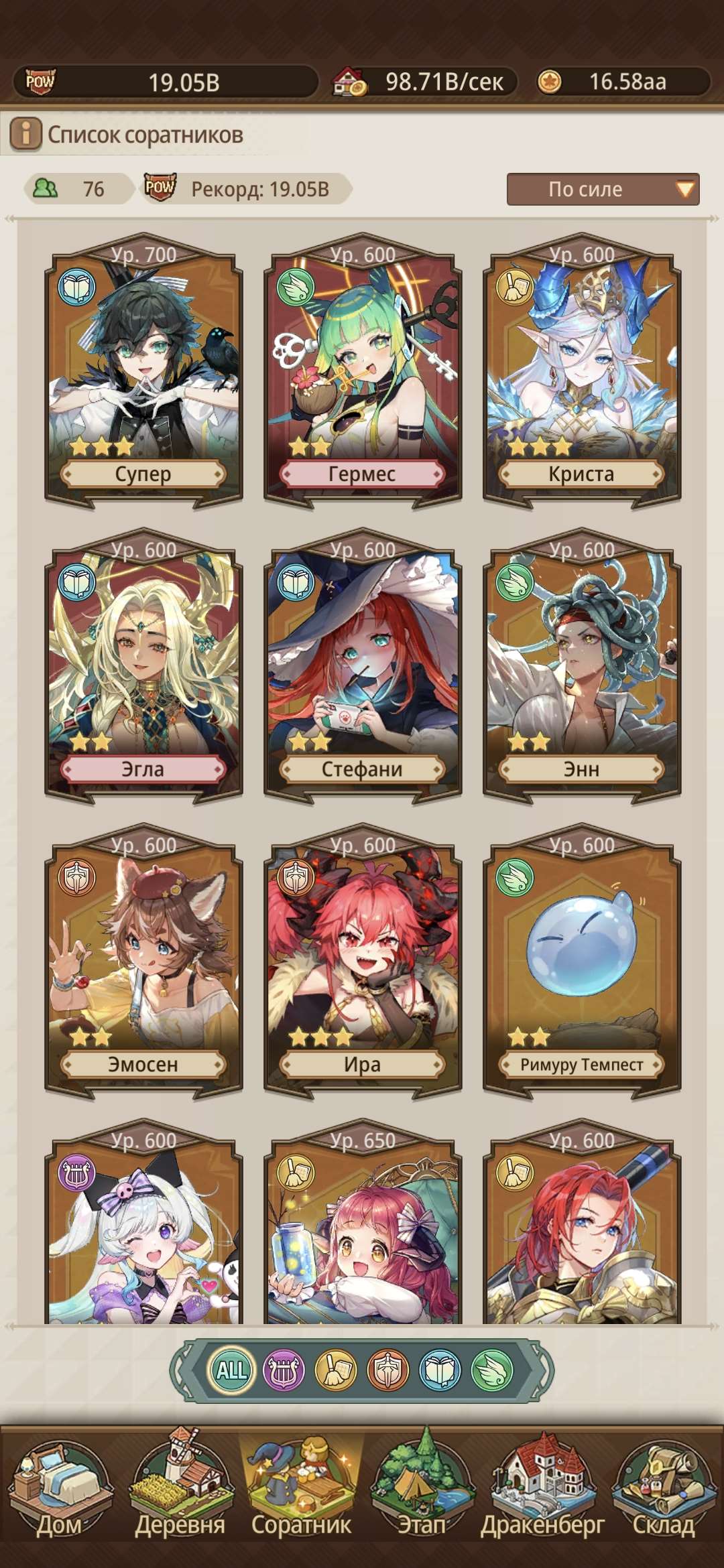Filter companions by the sword shield class

click(x=387, y=1370)
